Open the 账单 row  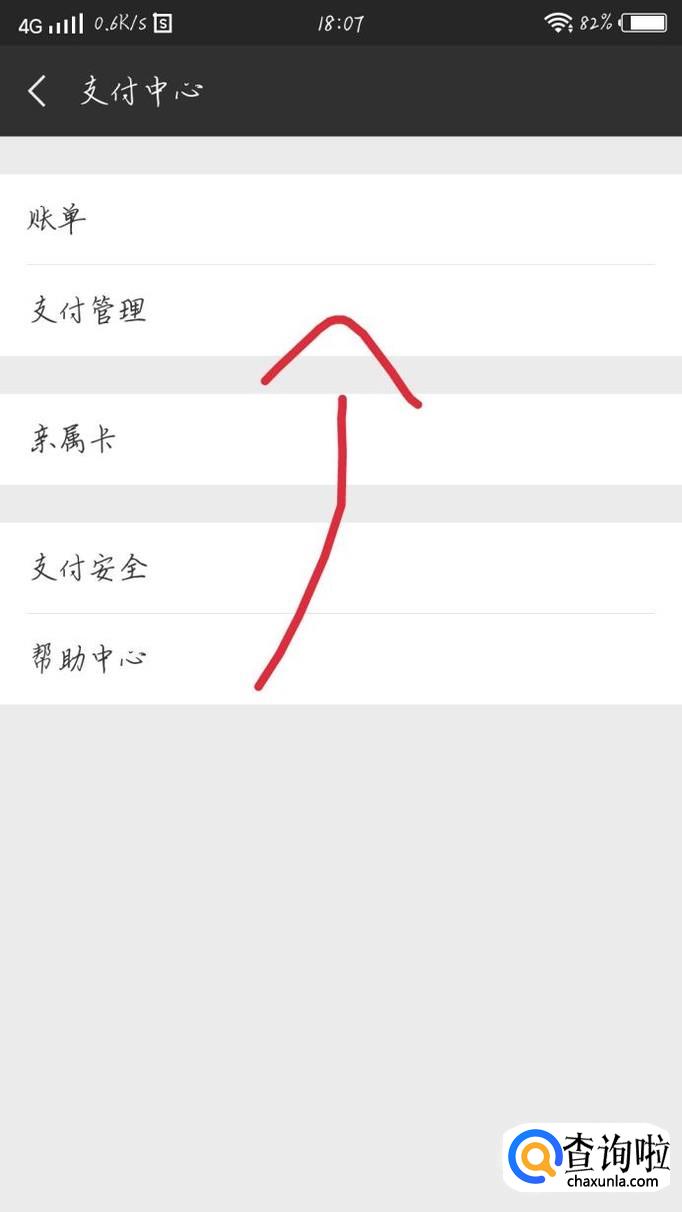(x=341, y=219)
